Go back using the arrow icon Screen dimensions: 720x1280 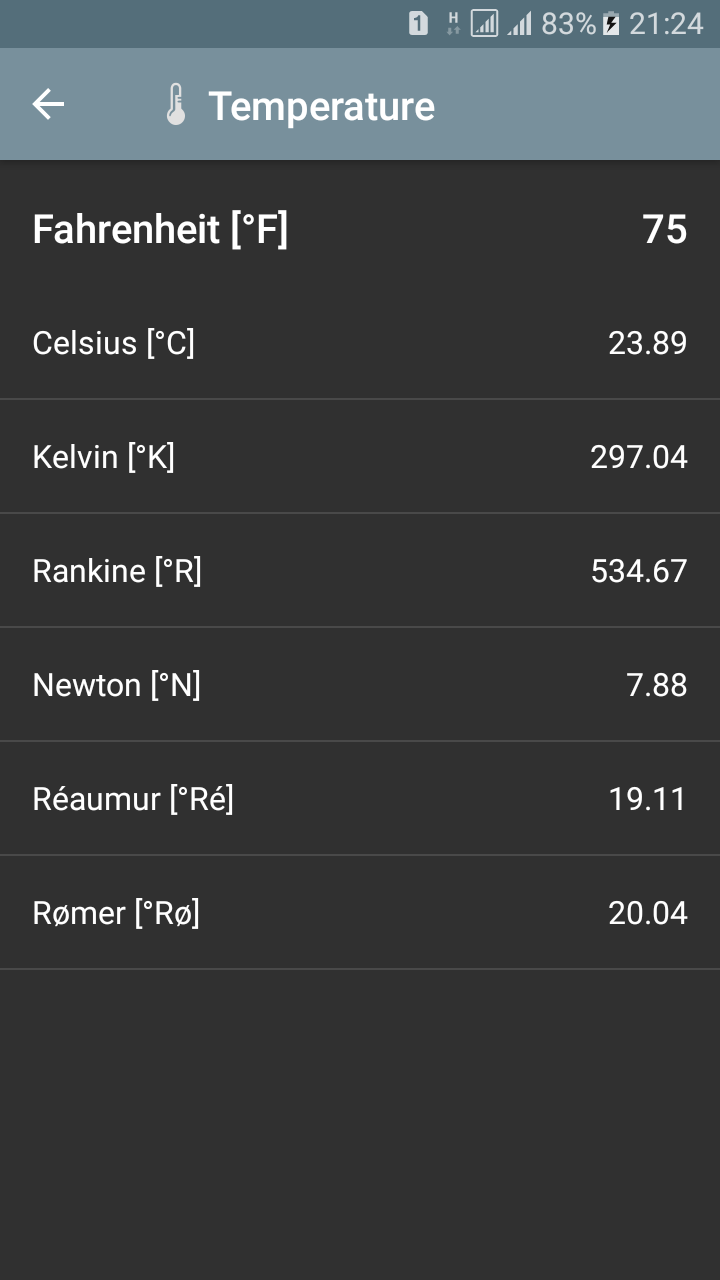pos(48,104)
